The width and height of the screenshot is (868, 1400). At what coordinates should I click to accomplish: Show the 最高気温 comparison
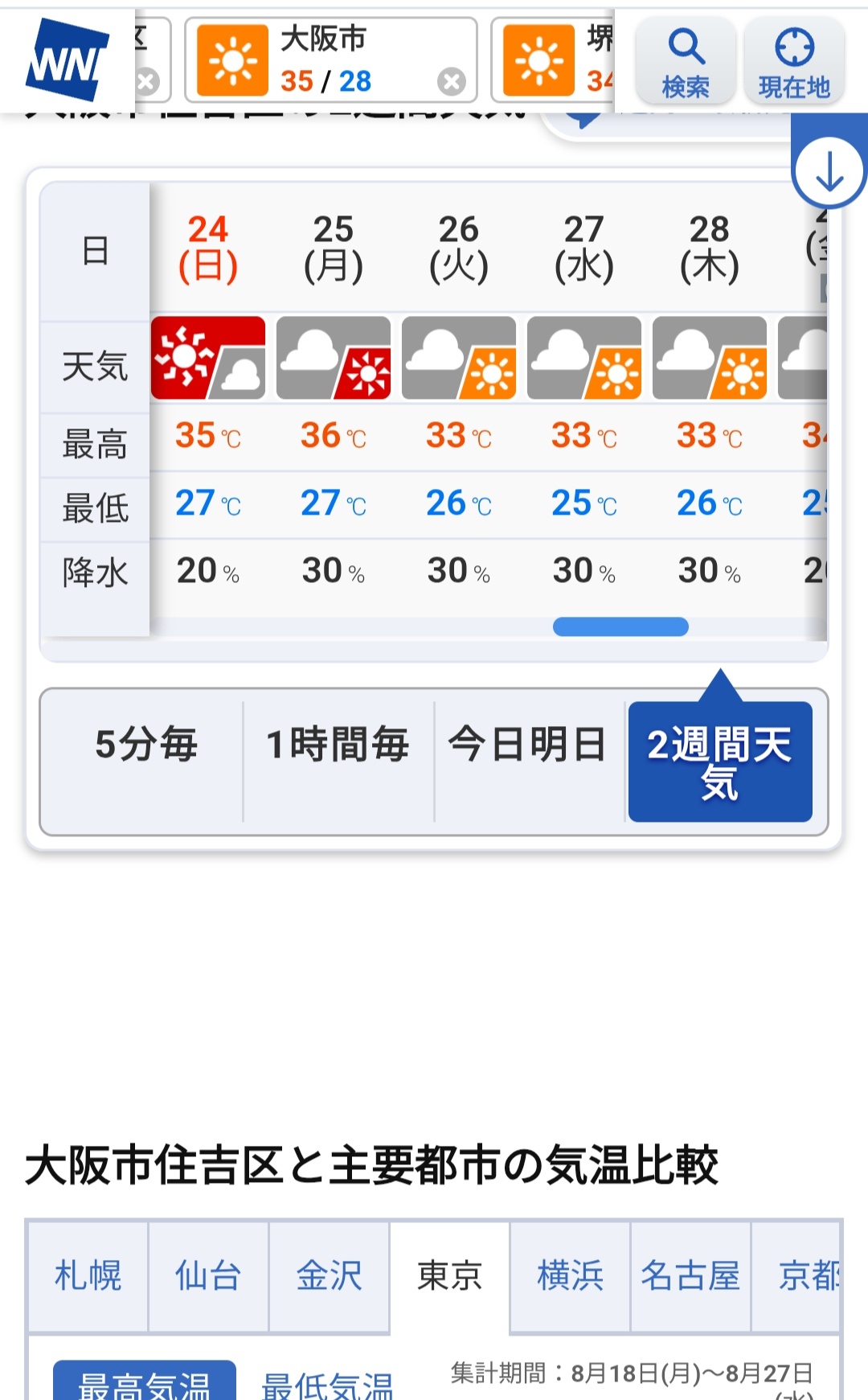coord(145,1382)
